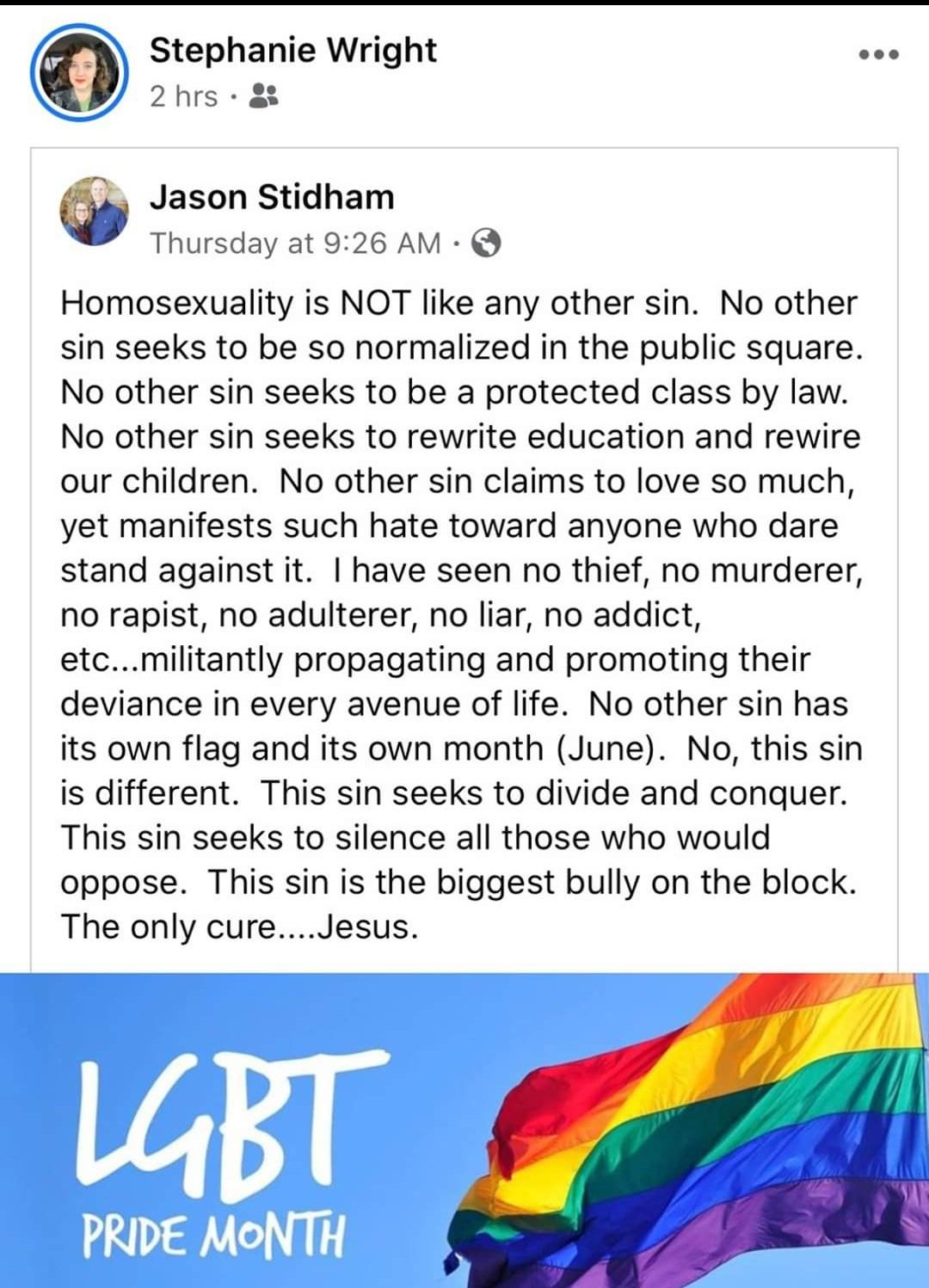View Stephanie Wright's profile via name
The height and width of the screenshot is (1288, 929).
(x=292, y=50)
